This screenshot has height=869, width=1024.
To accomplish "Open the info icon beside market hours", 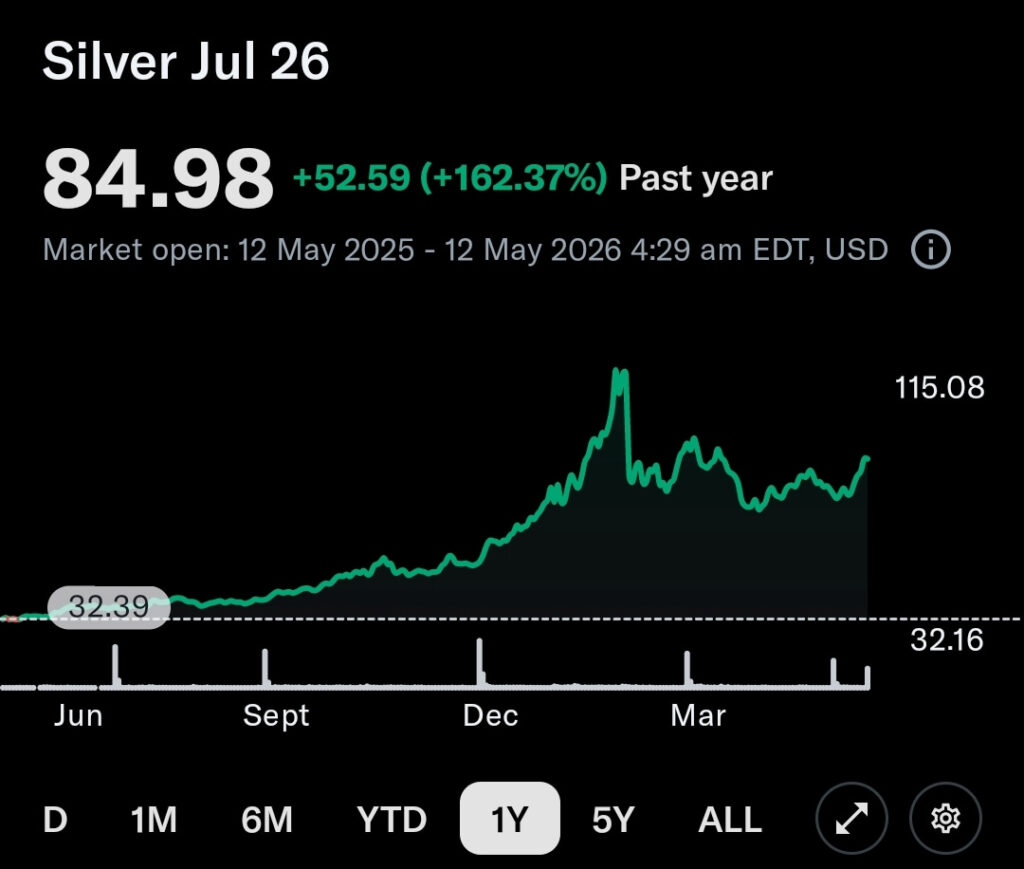I will point(931,249).
